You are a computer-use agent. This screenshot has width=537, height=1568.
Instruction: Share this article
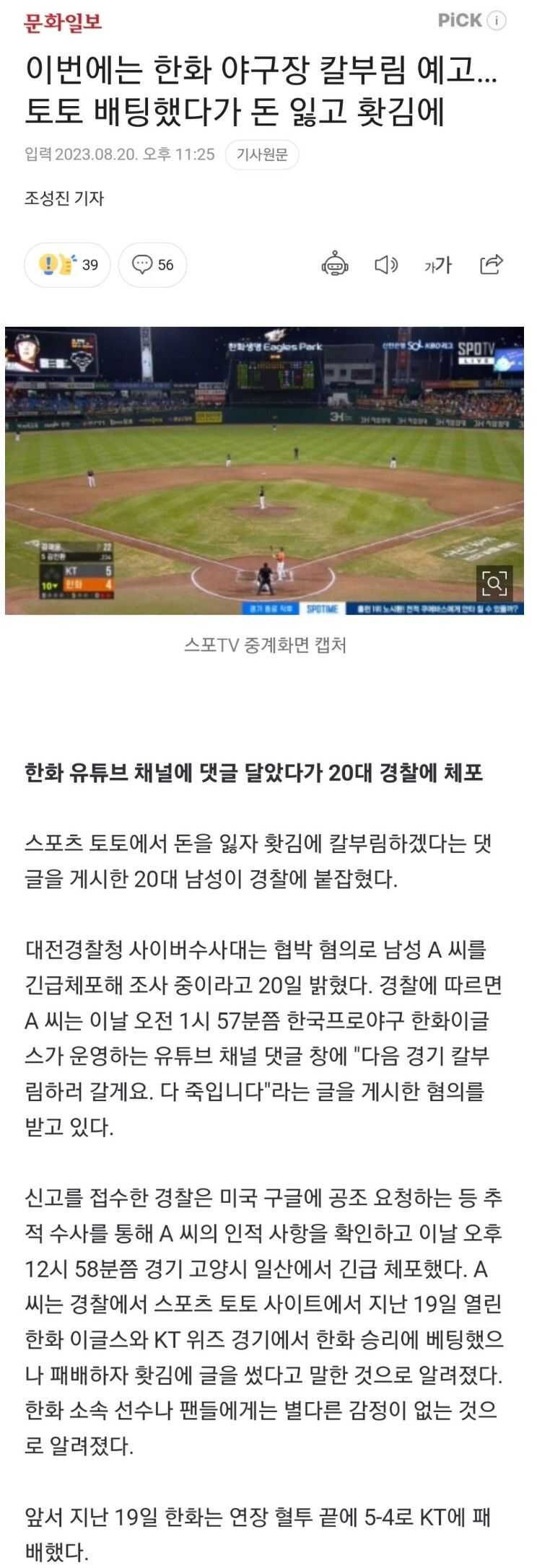(x=491, y=265)
